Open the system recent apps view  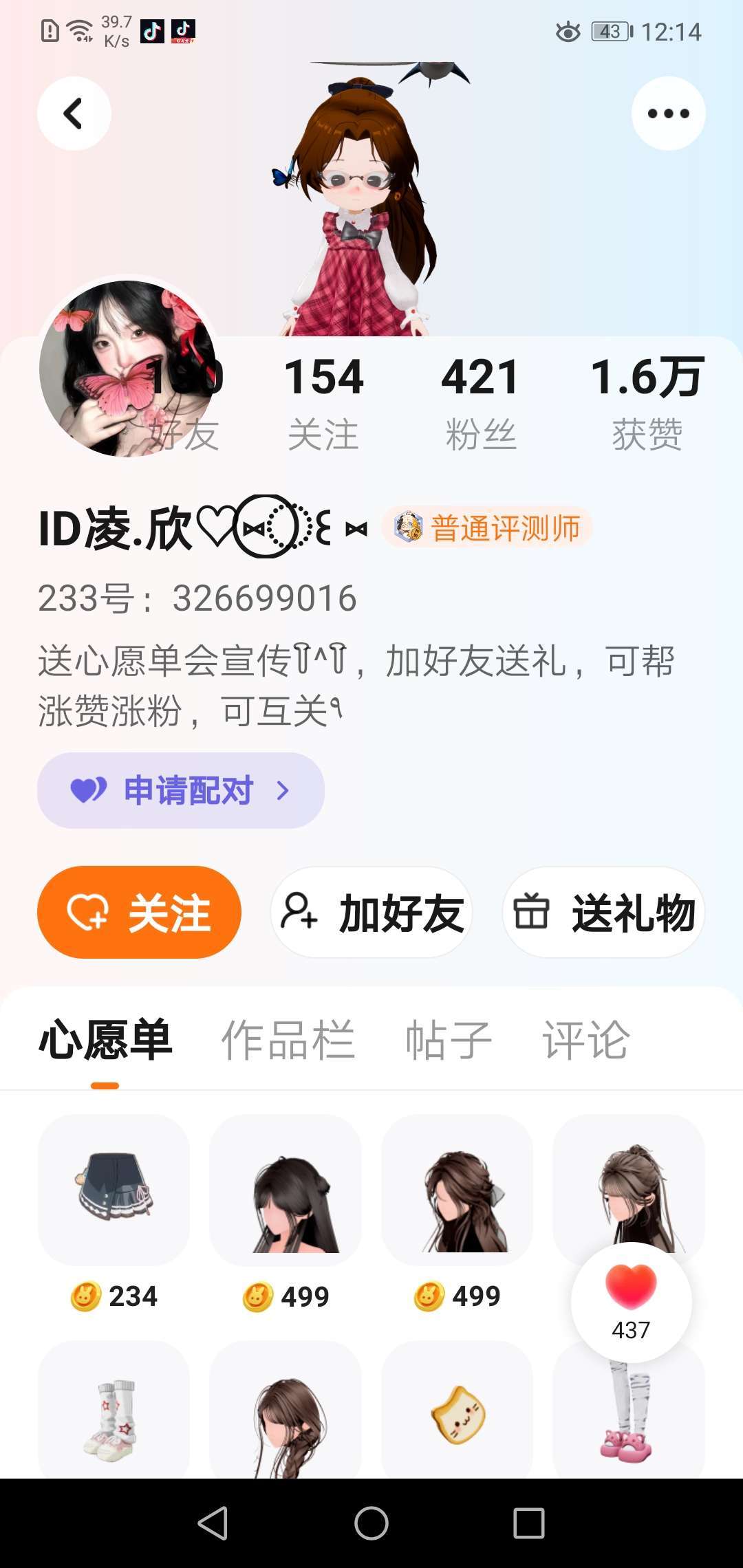tap(529, 1523)
